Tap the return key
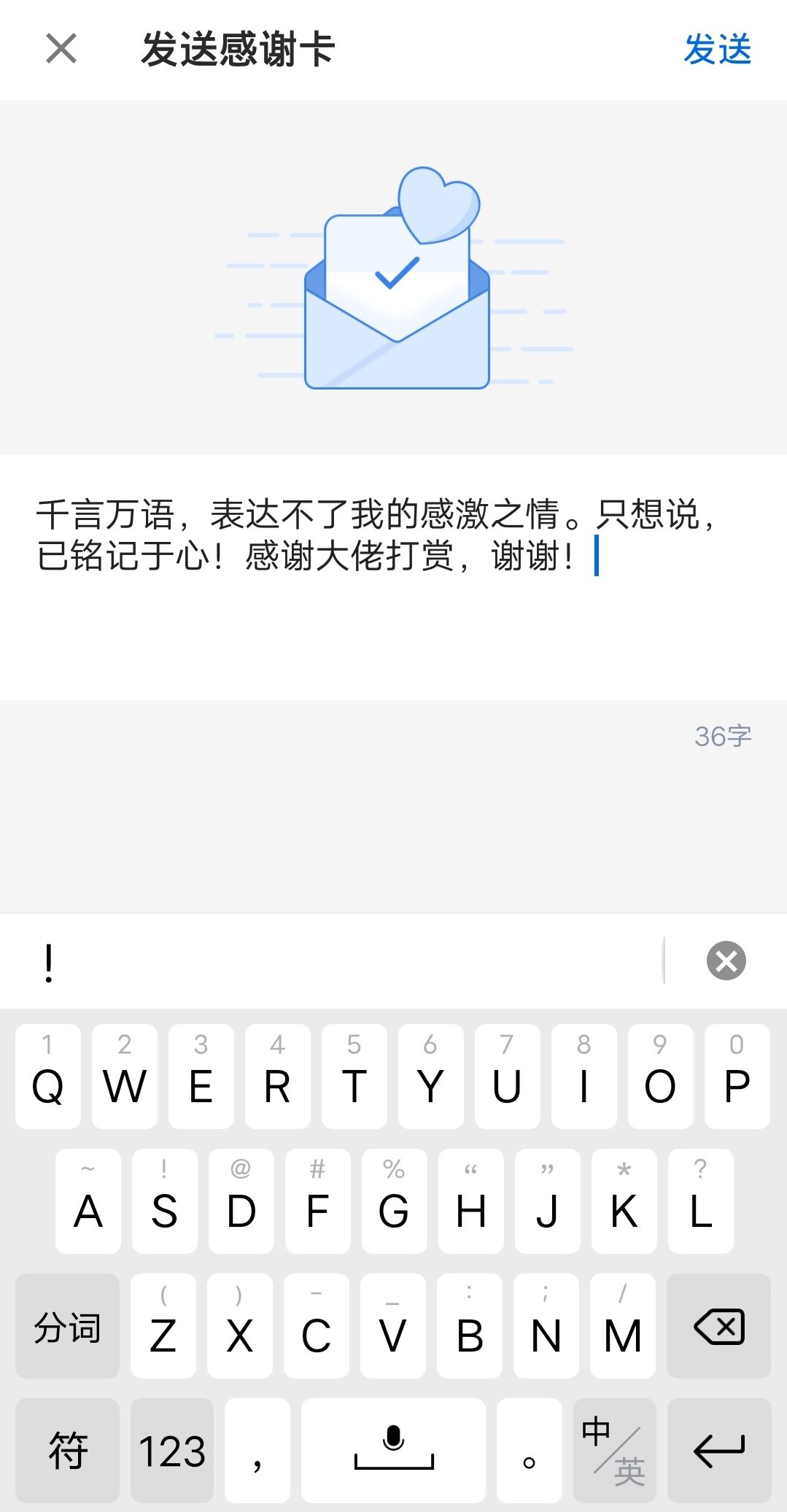Image resolution: width=787 pixels, height=1512 pixels. click(718, 1450)
